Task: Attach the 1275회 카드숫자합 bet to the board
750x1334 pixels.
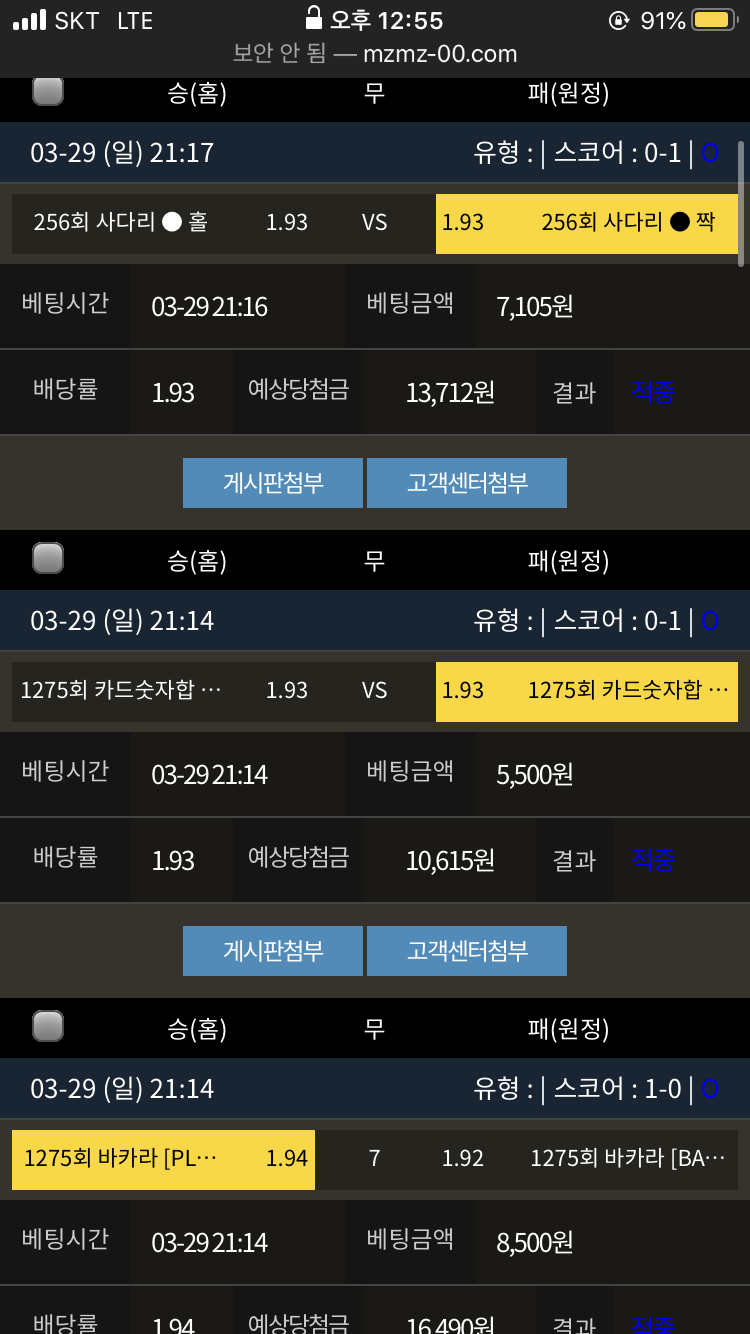Action: pos(272,951)
